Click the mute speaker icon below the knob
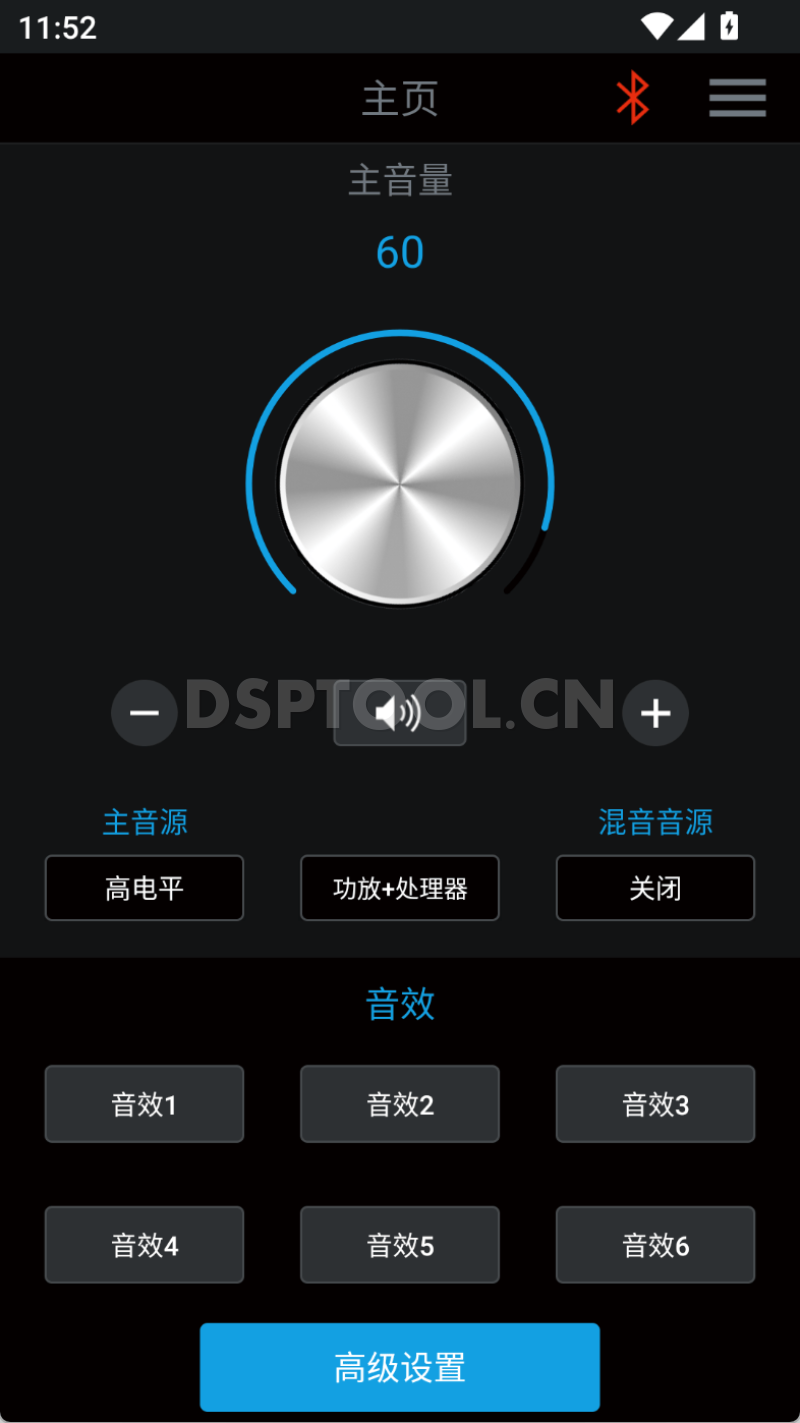 tap(399, 713)
